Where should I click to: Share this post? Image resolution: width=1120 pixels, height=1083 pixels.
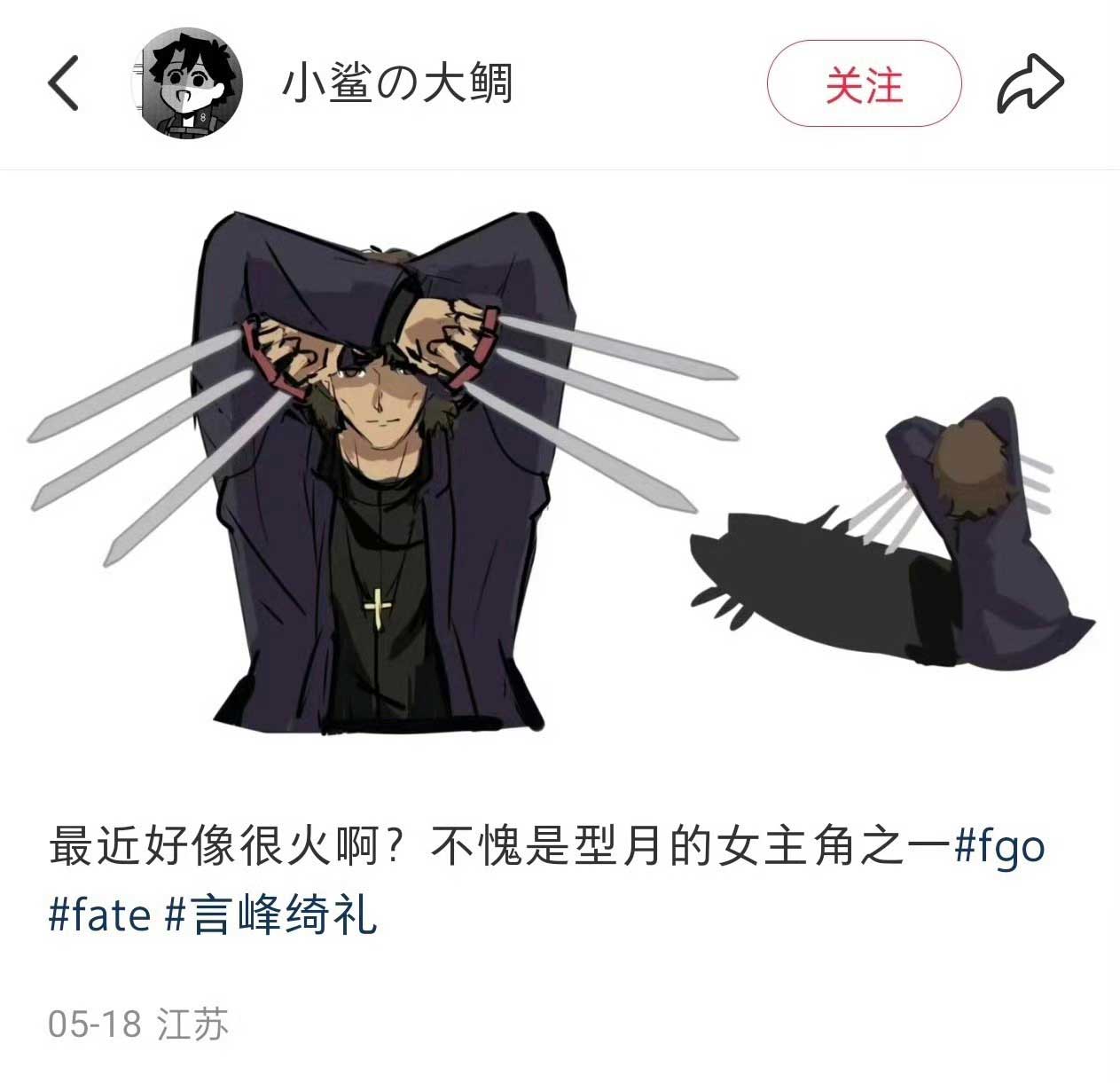tap(1030, 84)
